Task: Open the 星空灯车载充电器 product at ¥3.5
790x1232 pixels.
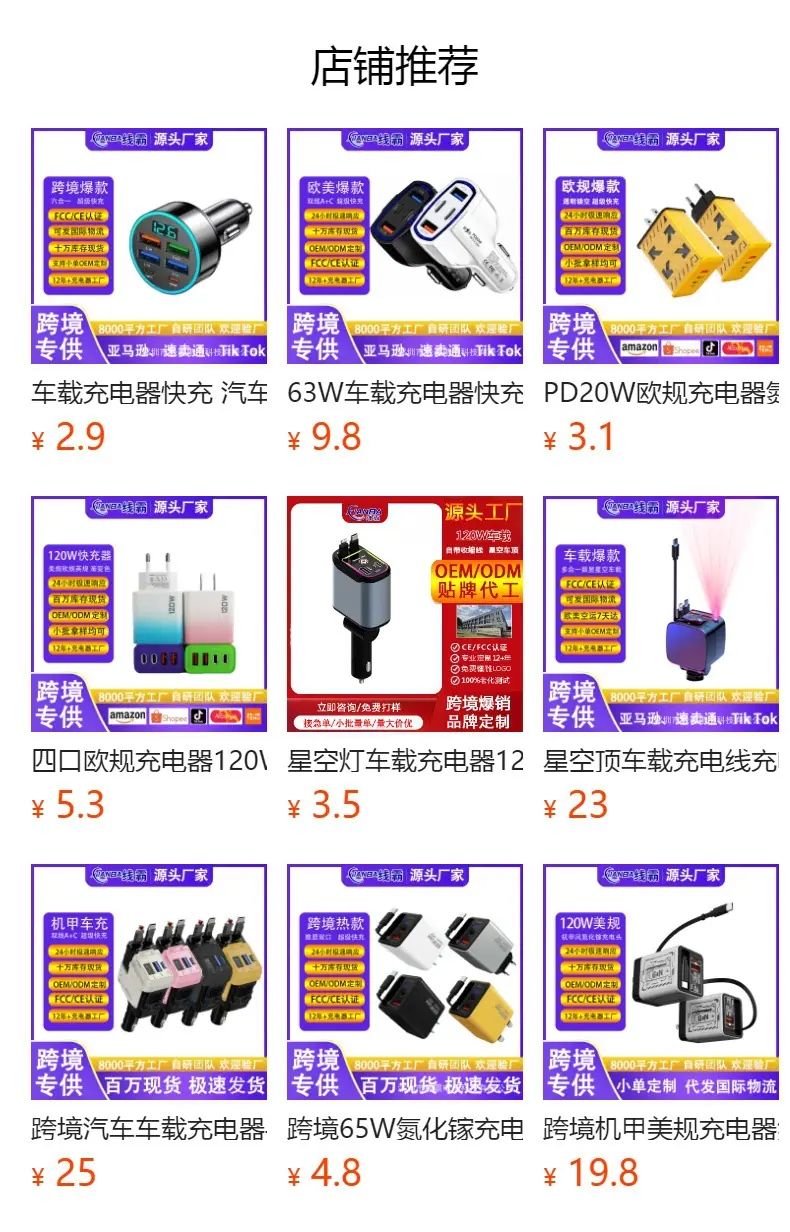Action: click(x=405, y=660)
